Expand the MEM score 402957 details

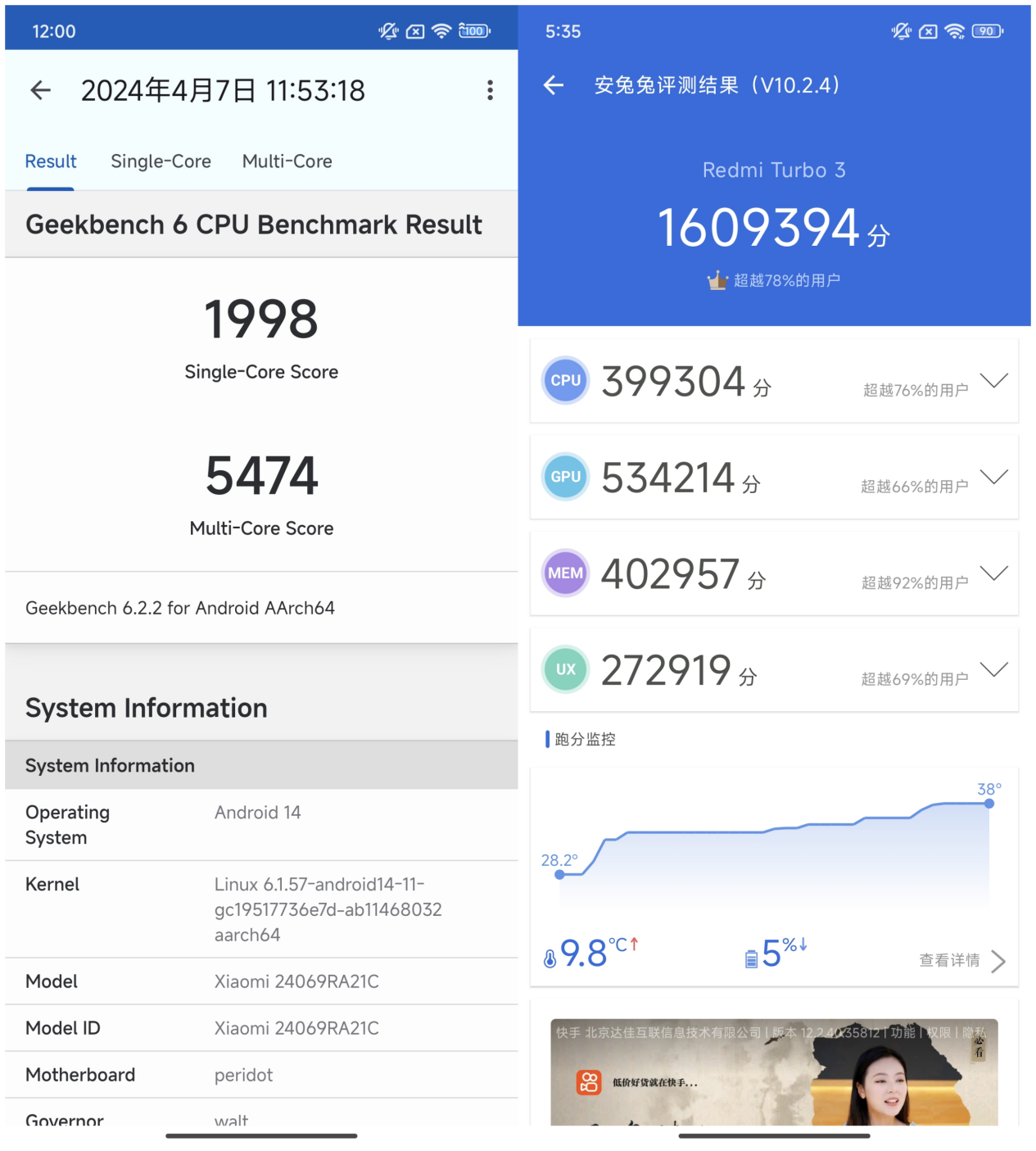(x=994, y=573)
